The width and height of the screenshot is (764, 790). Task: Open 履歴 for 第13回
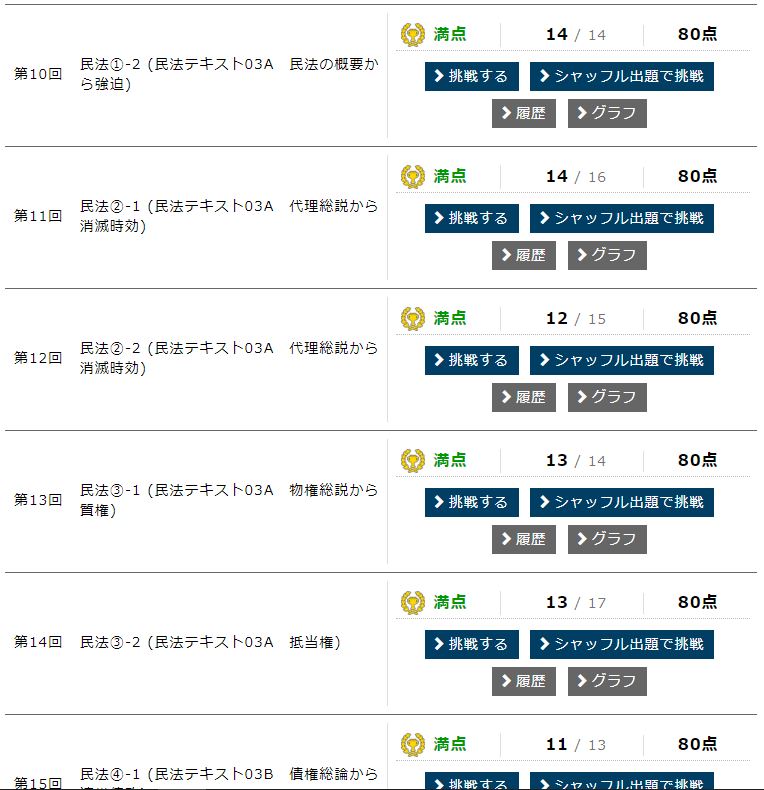click(523, 539)
